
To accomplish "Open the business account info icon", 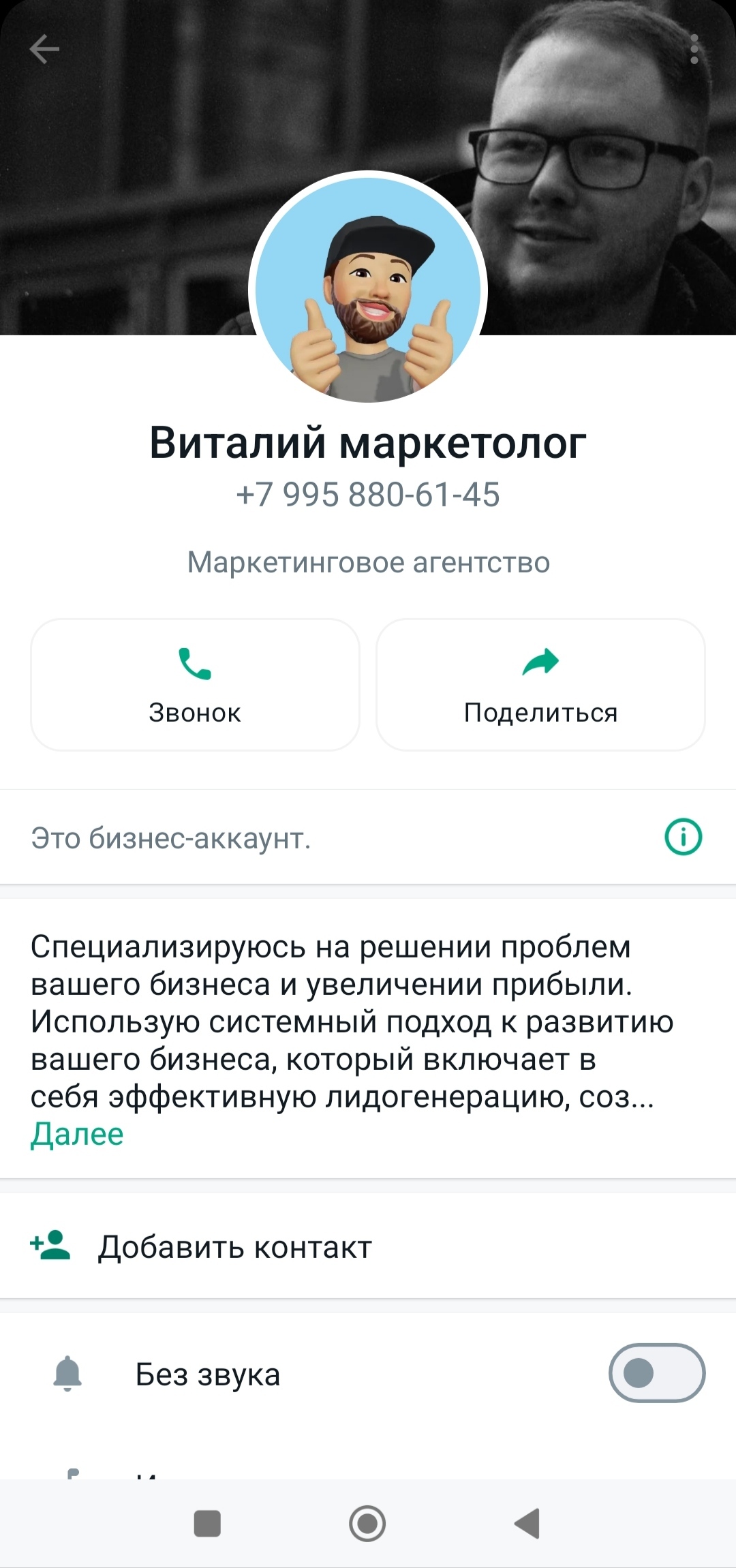I will (x=683, y=837).
